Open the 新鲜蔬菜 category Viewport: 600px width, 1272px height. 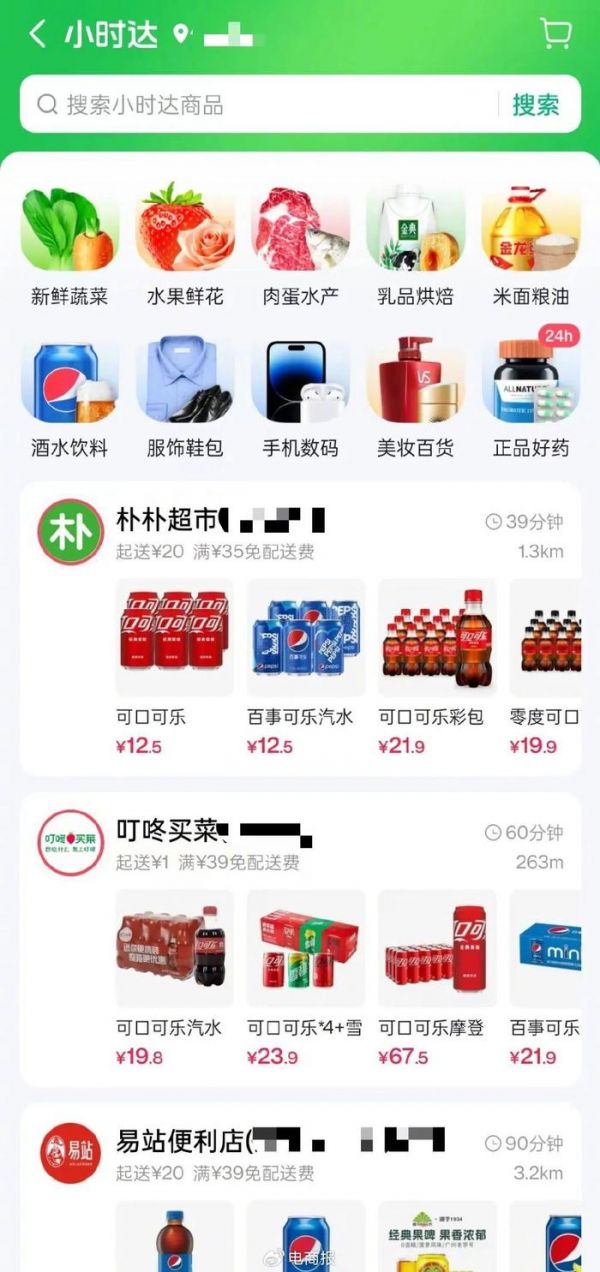click(x=69, y=245)
